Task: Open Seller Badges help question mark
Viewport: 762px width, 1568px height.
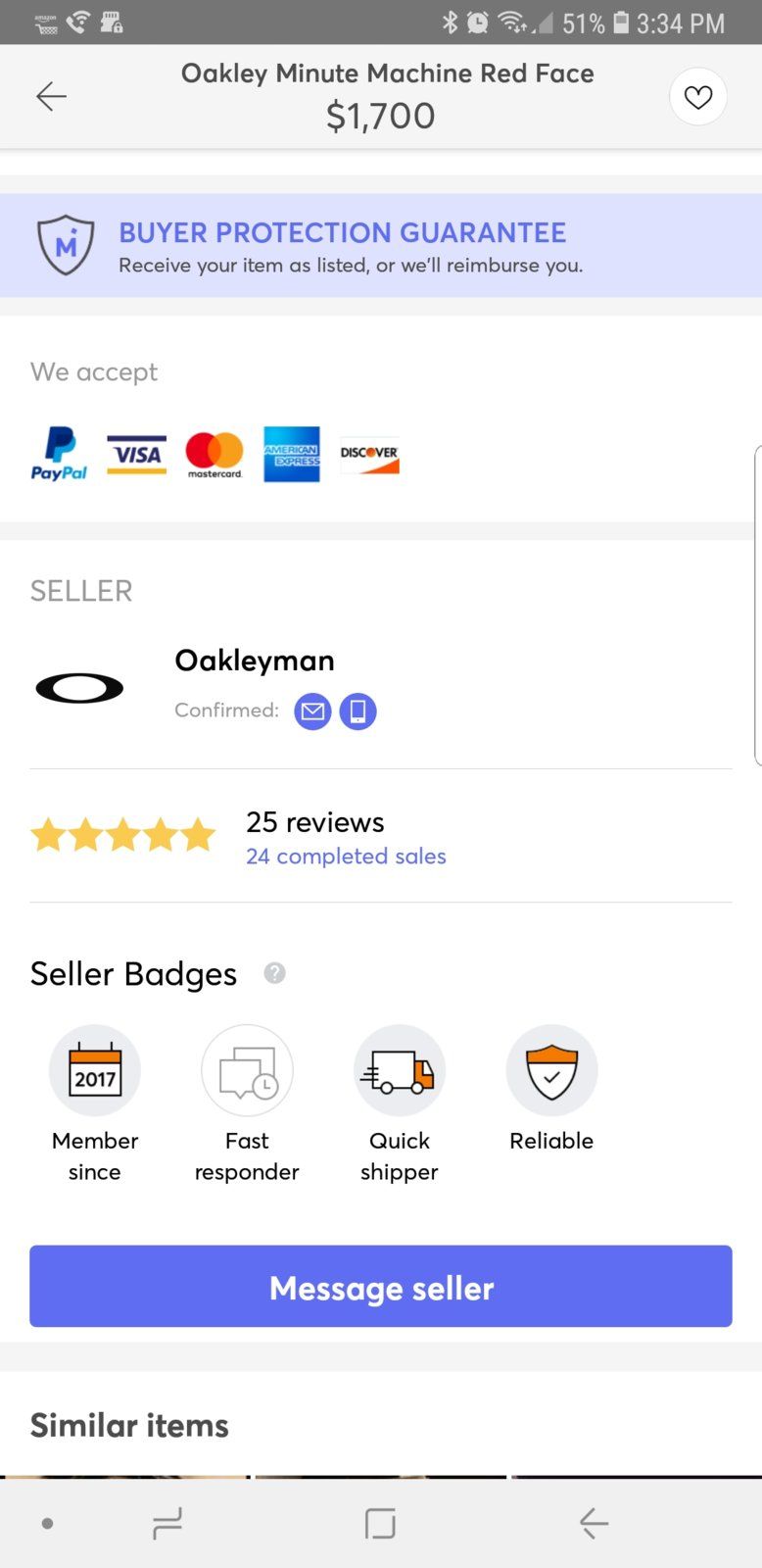Action: click(x=275, y=973)
